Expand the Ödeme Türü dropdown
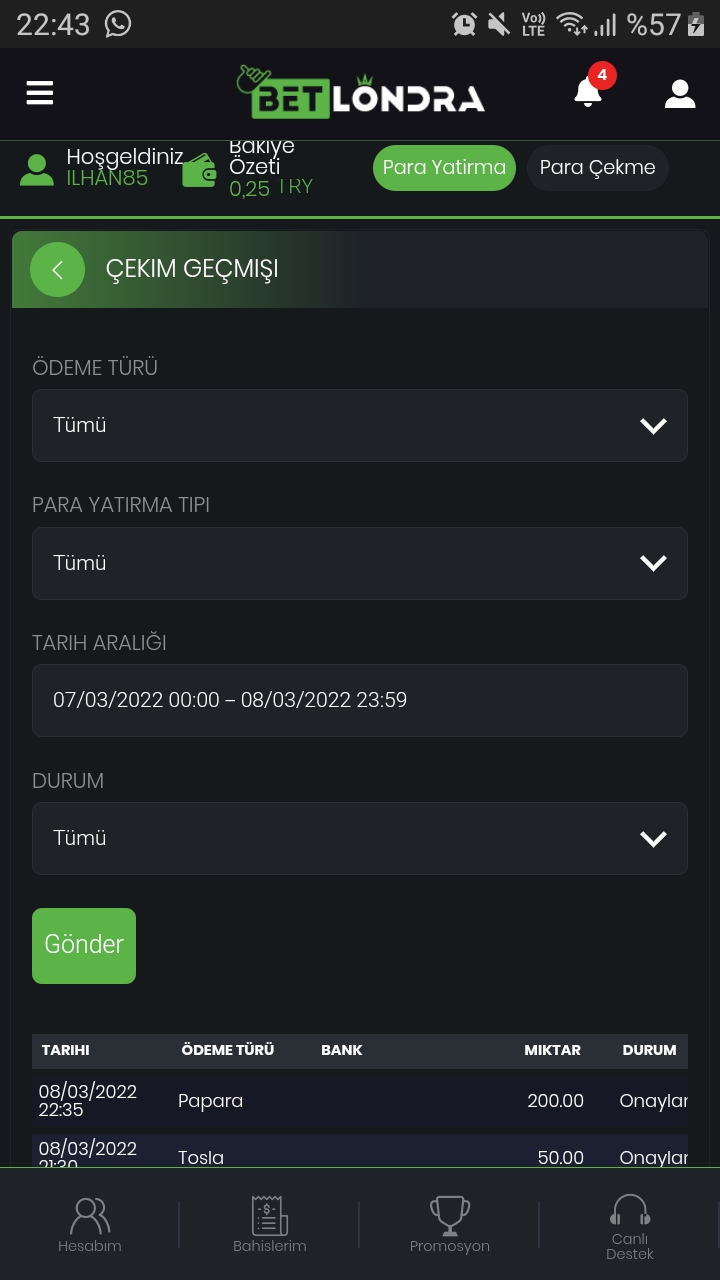The width and height of the screenshot is (720, 1280). (360, 425)
